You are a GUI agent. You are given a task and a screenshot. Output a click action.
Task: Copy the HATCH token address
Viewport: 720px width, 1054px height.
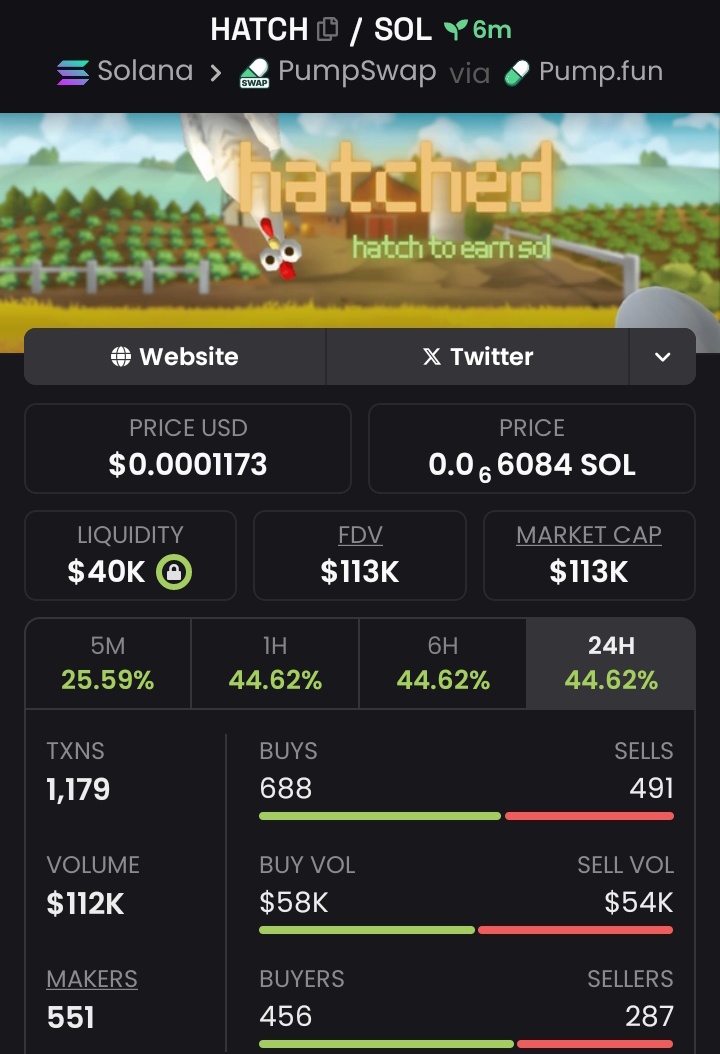pos(327,30)
